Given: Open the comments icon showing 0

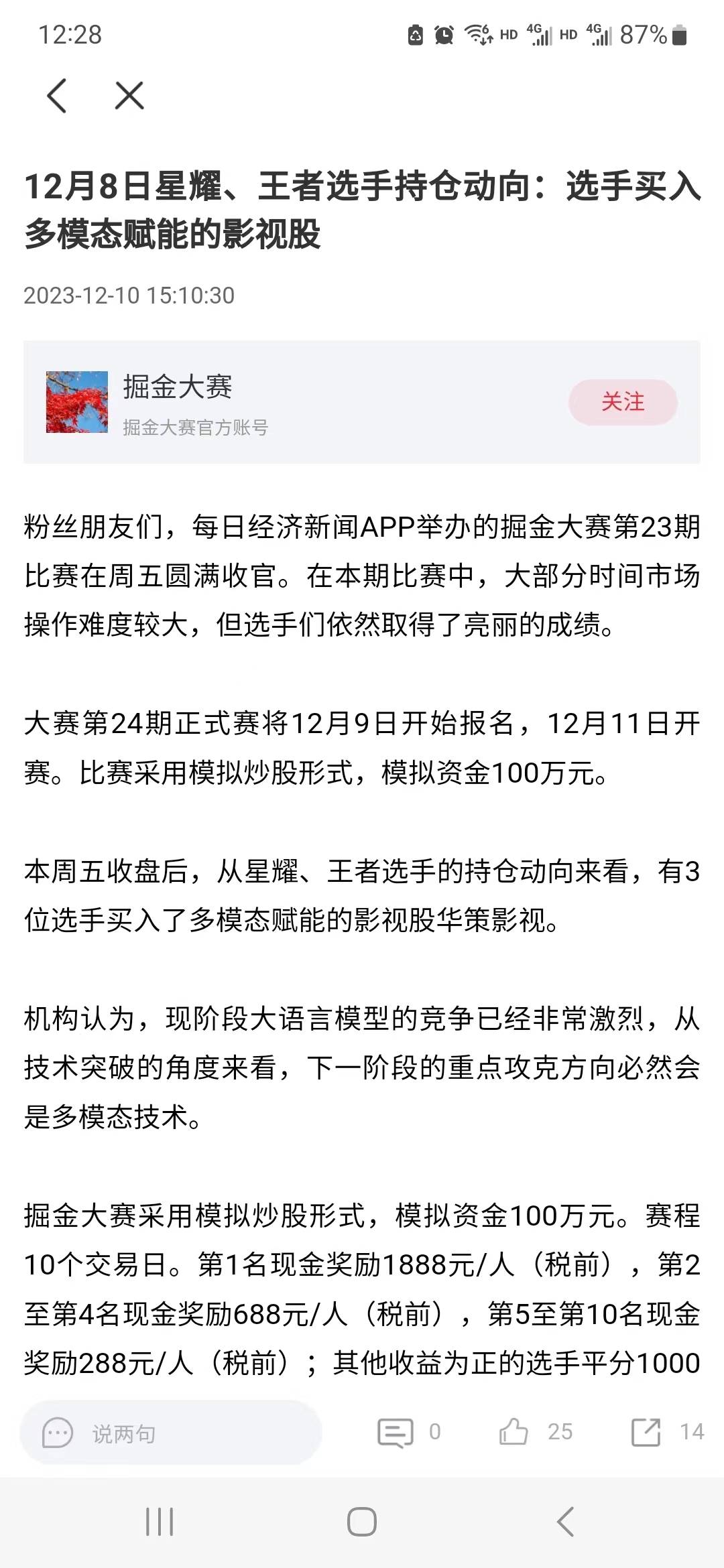Looking at the screenshot, I should click(x=396, y=1433).
